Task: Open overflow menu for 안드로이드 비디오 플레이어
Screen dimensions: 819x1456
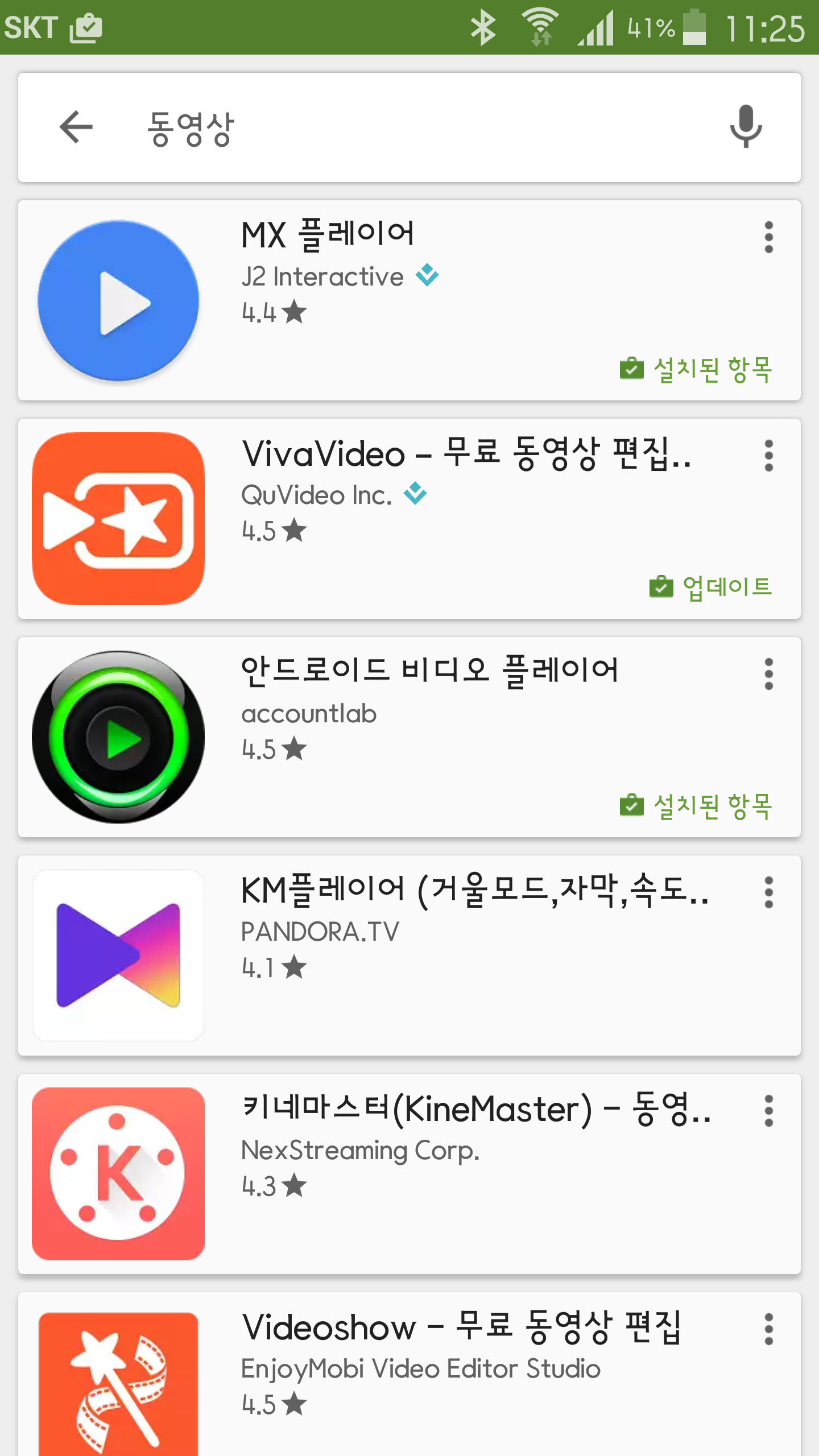Action: click(768, 674)
